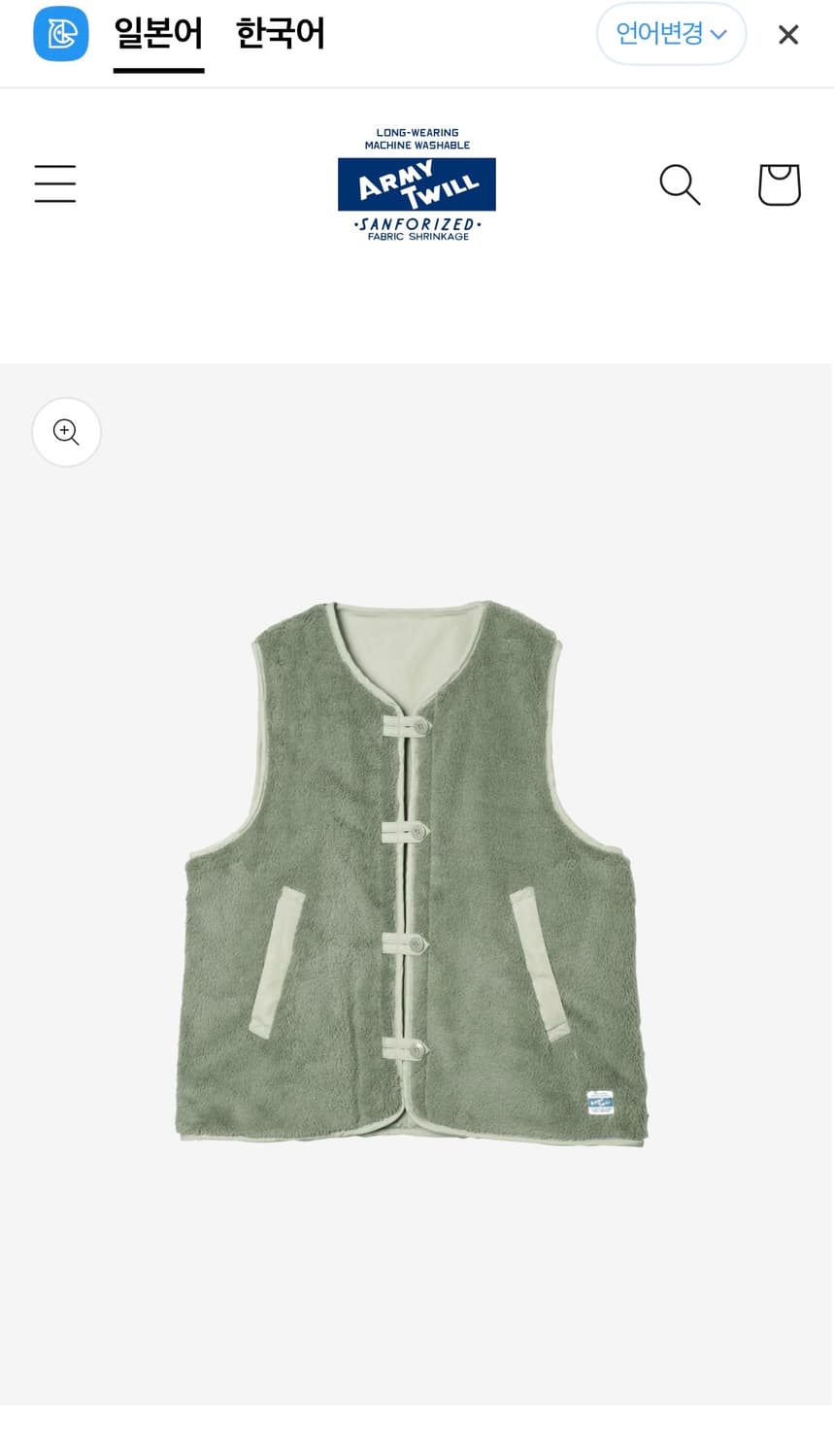Viewport: 834px width, 1456px height.
Task: Select the blue circular site icon
Action: (60, 34)
